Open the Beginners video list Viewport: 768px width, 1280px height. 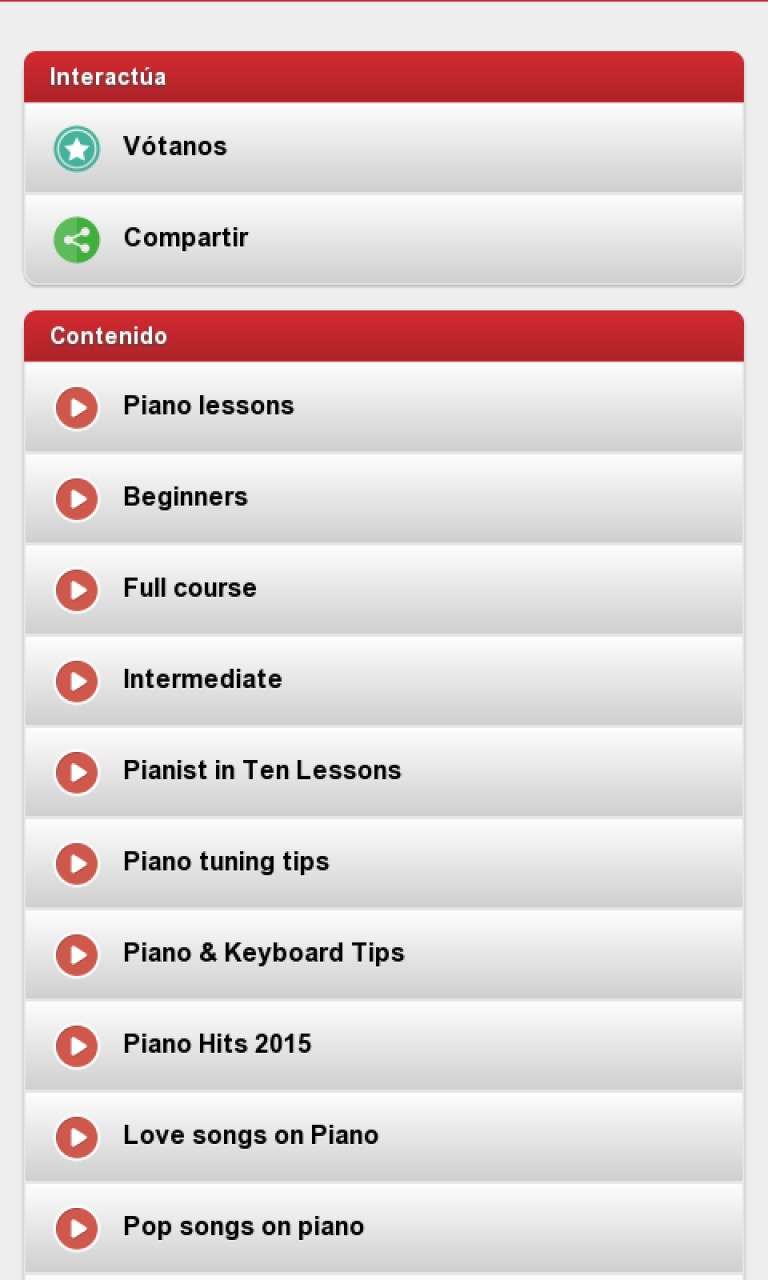(384, 498)
